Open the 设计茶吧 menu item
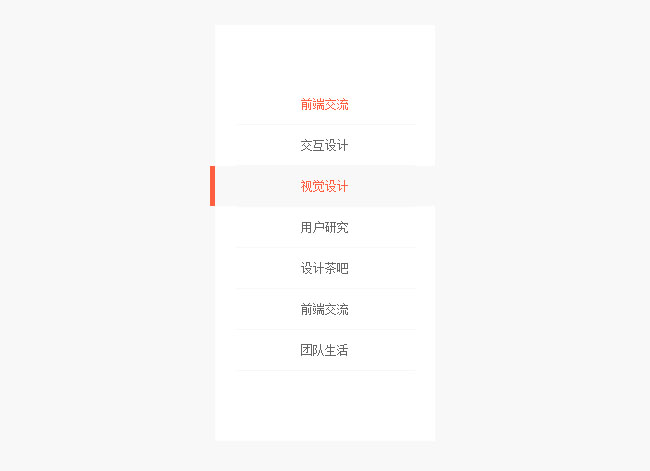The height and width of the screenshot is (471, 650). click(324, 268)
